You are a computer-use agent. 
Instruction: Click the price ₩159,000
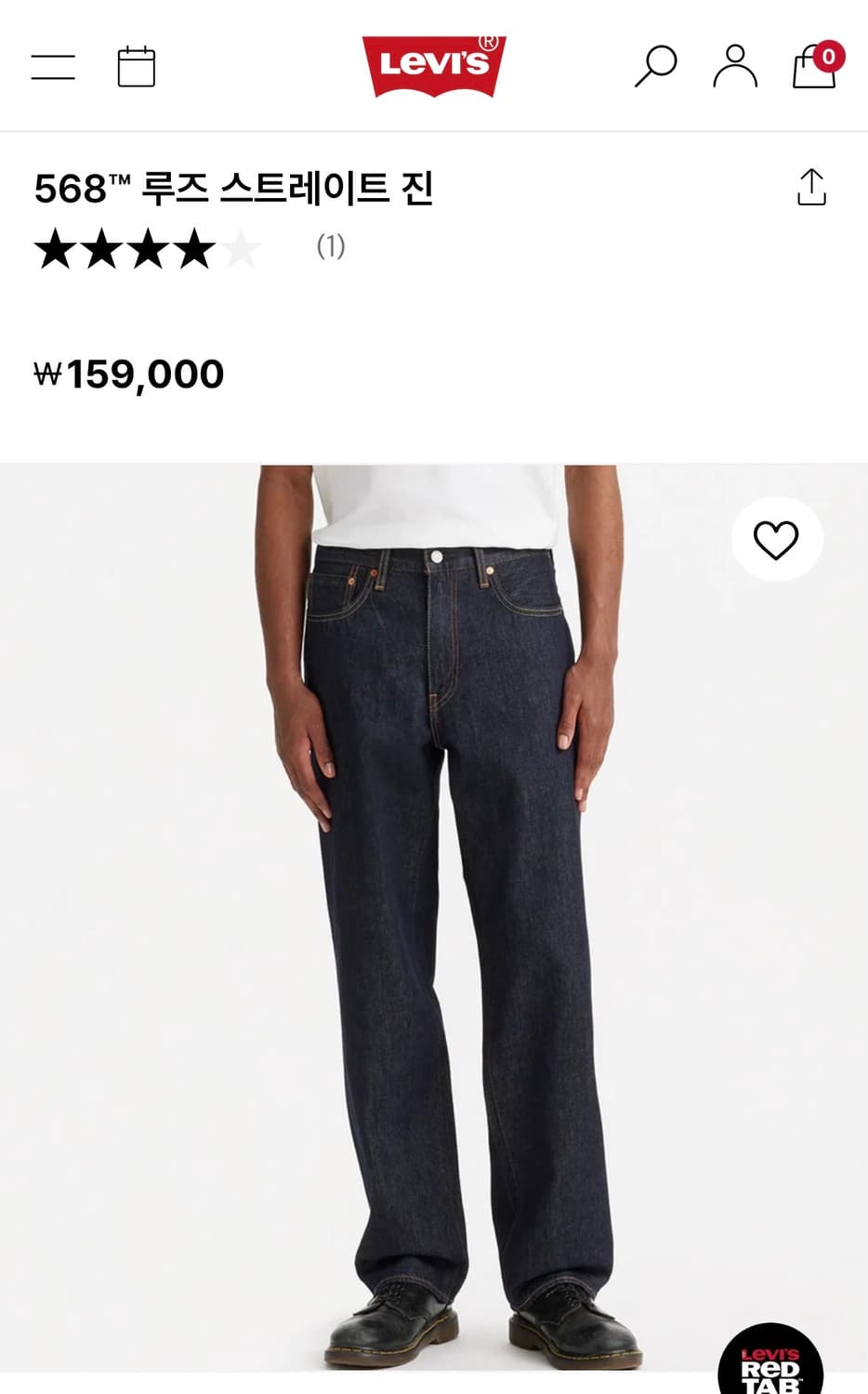[x=129, y=375]
